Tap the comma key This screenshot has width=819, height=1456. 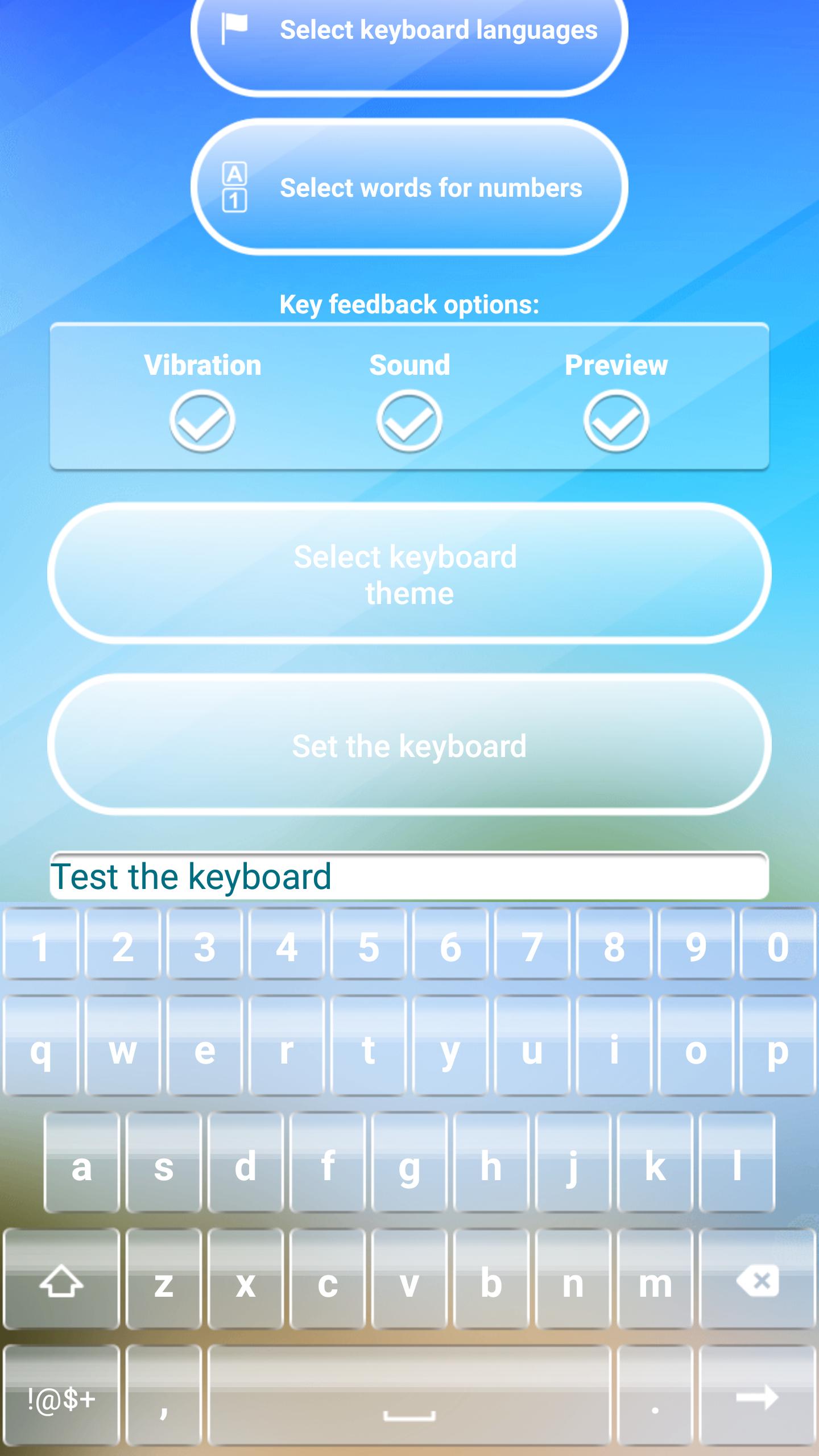(164, 1396)
